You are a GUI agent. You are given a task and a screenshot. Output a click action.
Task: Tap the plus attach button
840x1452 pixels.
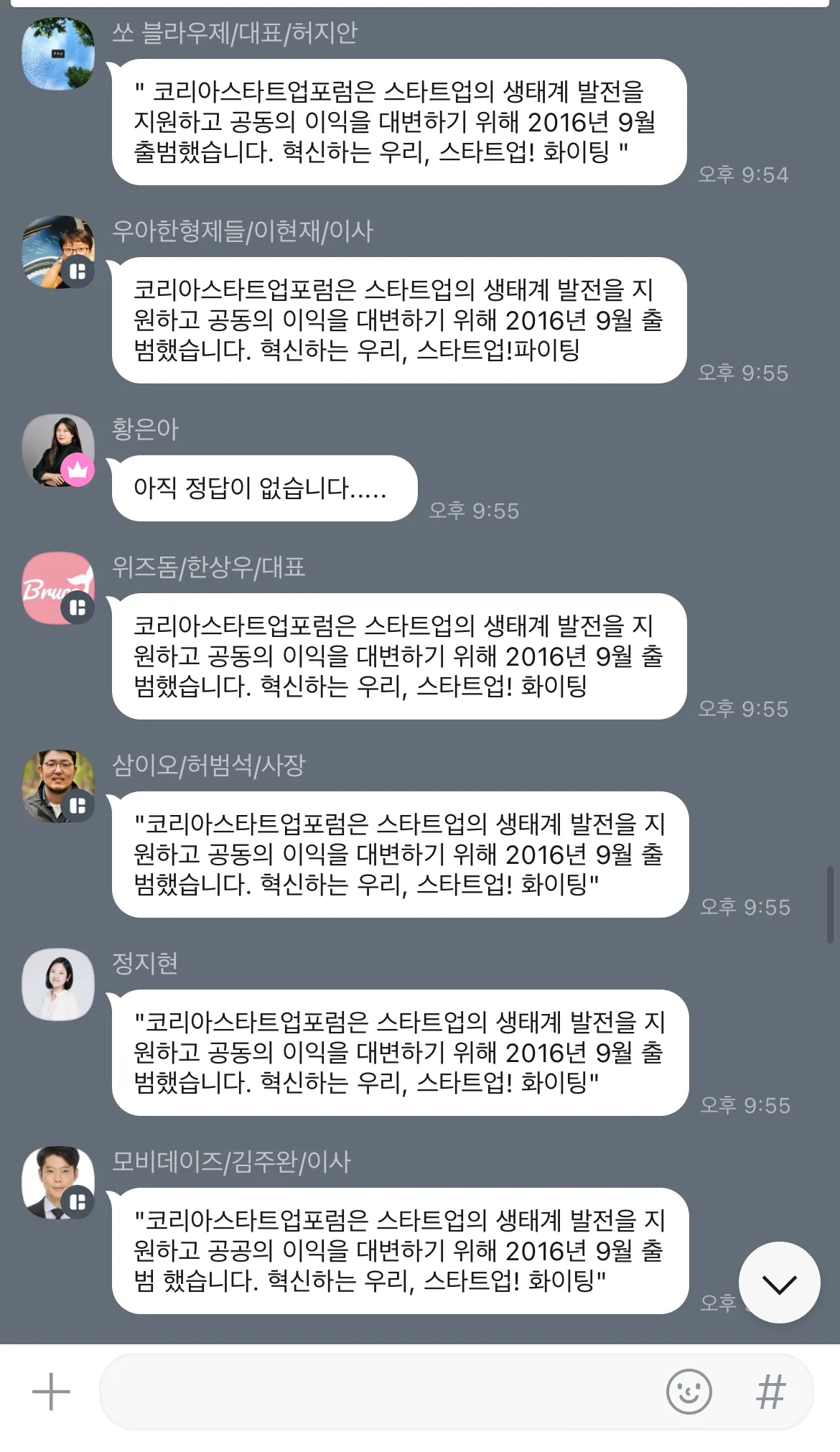pyautogui.click(x=51, y=1392)
